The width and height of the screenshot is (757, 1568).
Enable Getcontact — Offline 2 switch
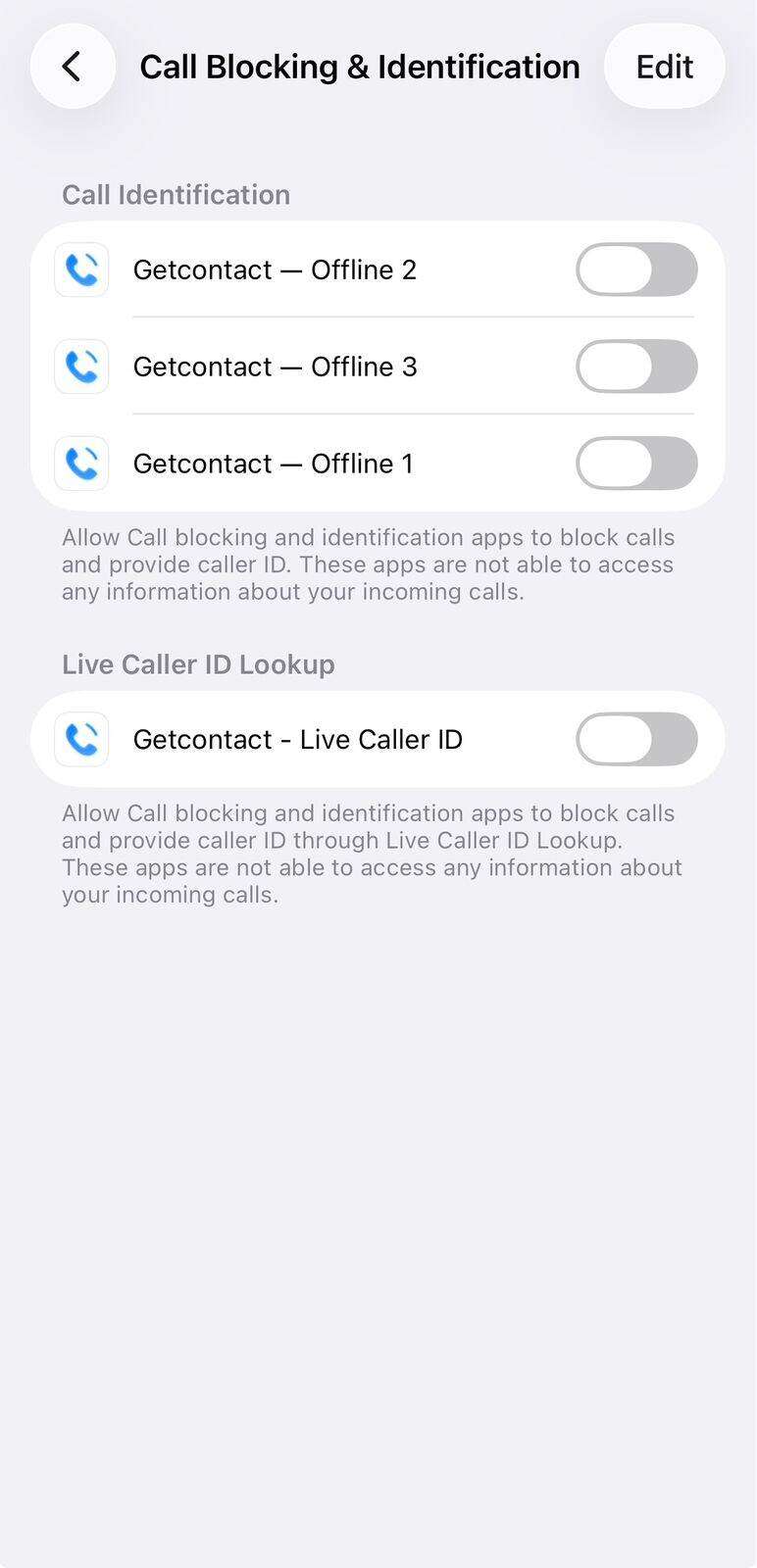click(635, 269)
